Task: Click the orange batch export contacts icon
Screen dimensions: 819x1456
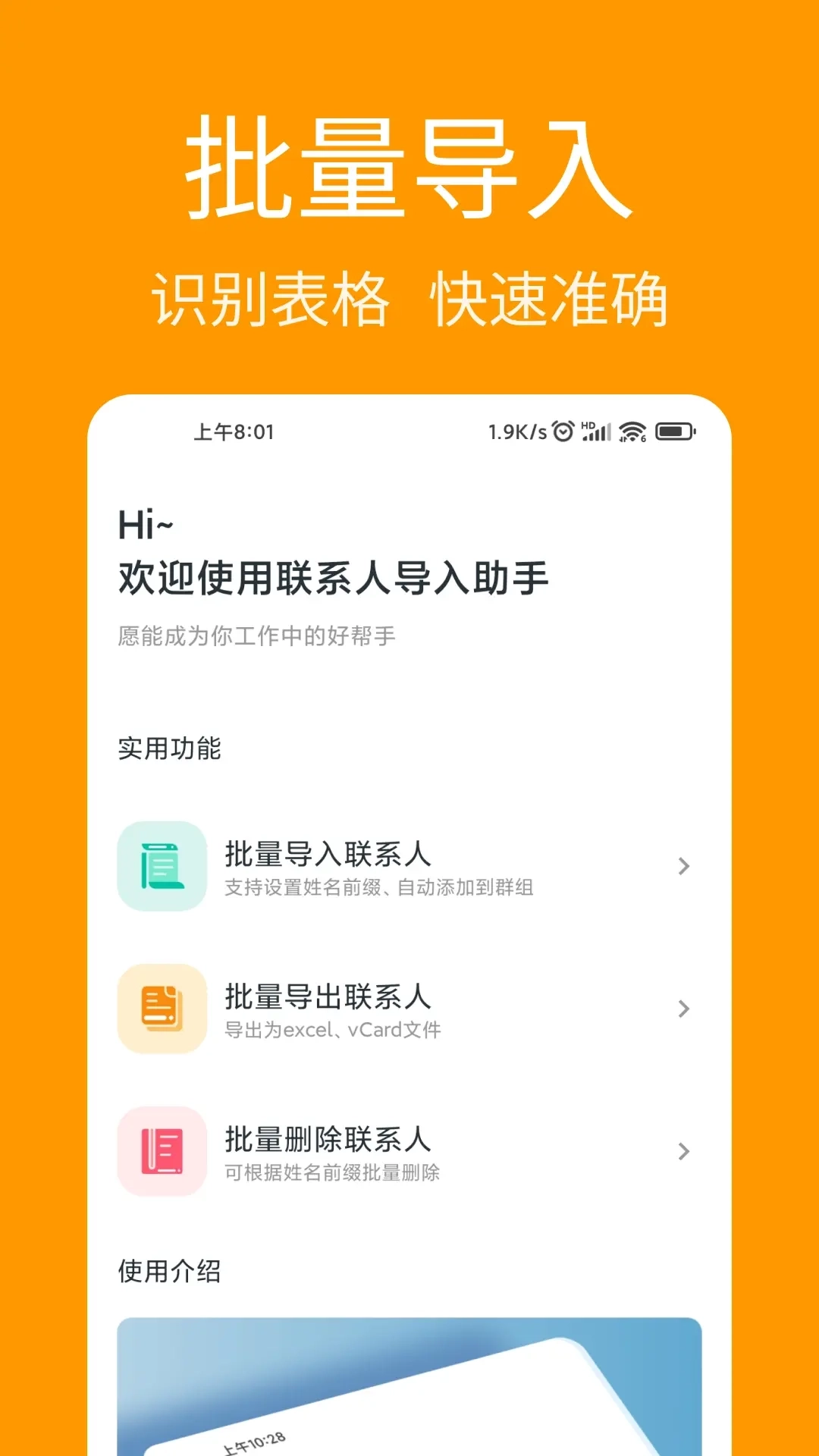Action: 162,1009
